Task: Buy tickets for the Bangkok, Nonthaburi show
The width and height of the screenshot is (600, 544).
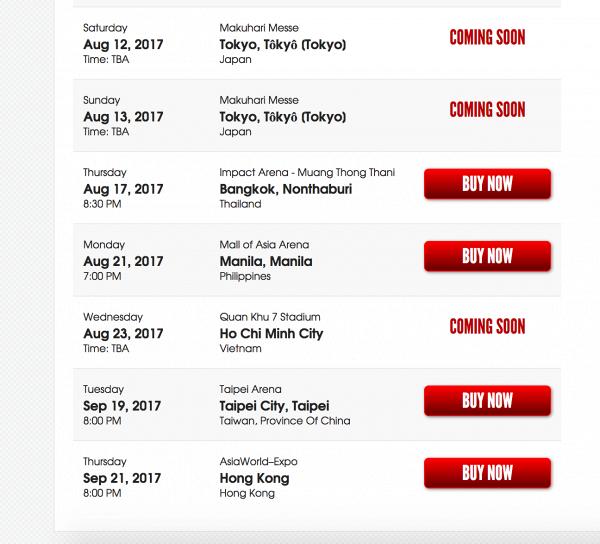Action: tap(487, 184)
